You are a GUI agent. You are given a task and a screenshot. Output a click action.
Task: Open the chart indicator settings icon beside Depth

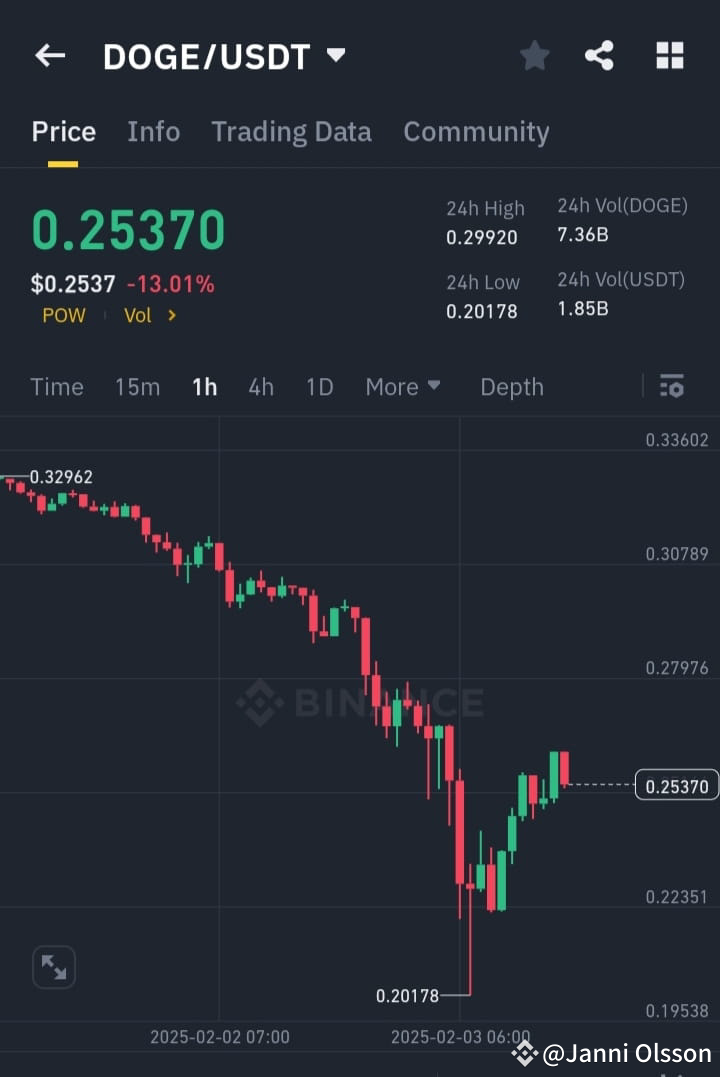(x=671, y=387)
